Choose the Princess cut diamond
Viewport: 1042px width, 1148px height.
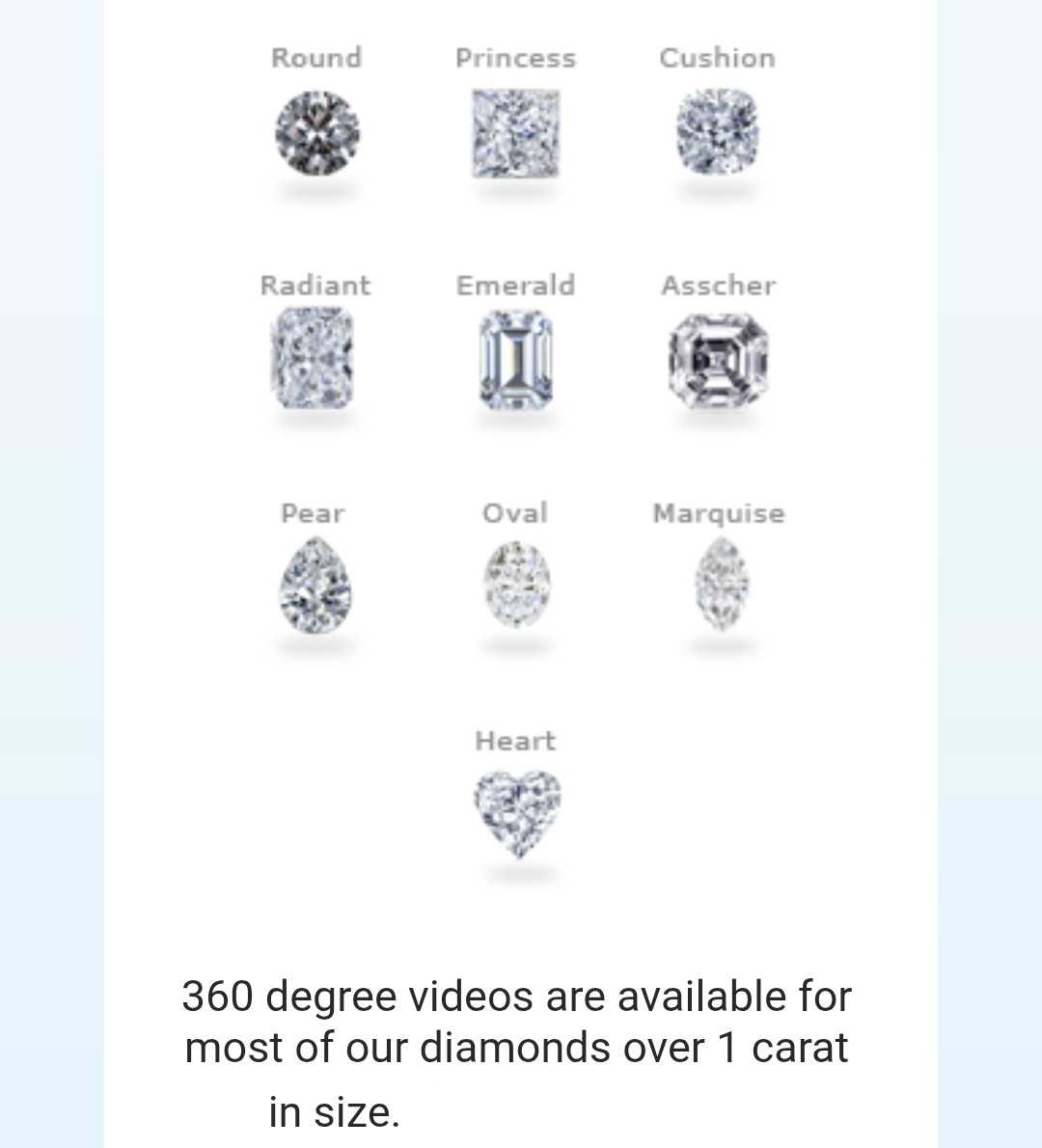[x=515, y=133]
